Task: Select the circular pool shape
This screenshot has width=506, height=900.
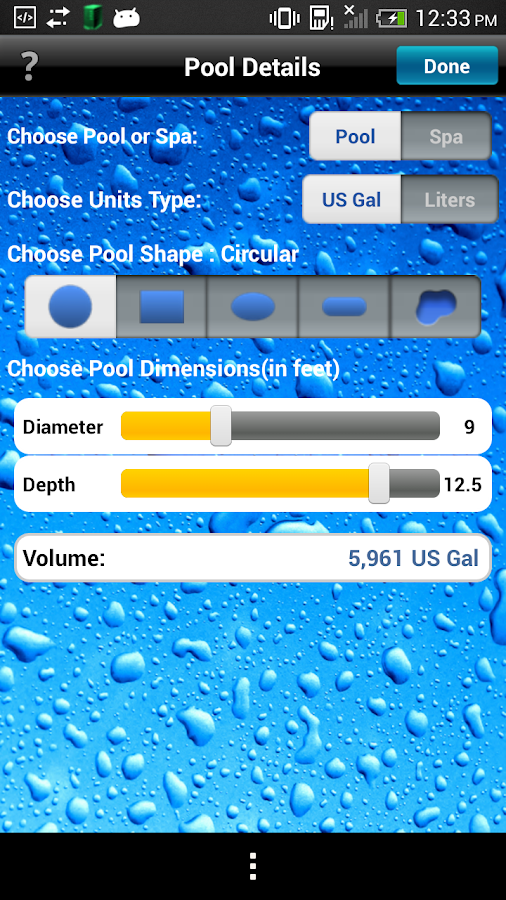Action: tap(71, 307)
